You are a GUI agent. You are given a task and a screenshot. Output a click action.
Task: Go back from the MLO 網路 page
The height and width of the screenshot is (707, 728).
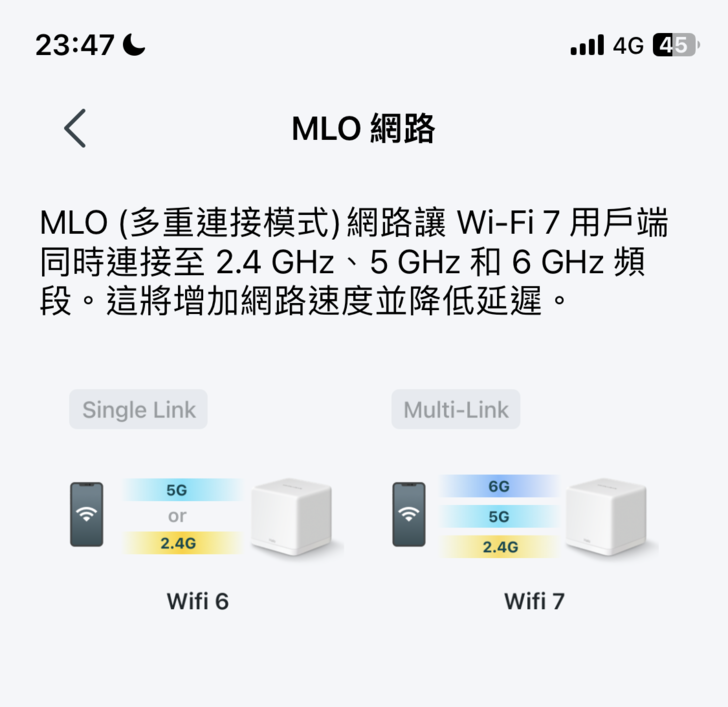tap(75, 129)
